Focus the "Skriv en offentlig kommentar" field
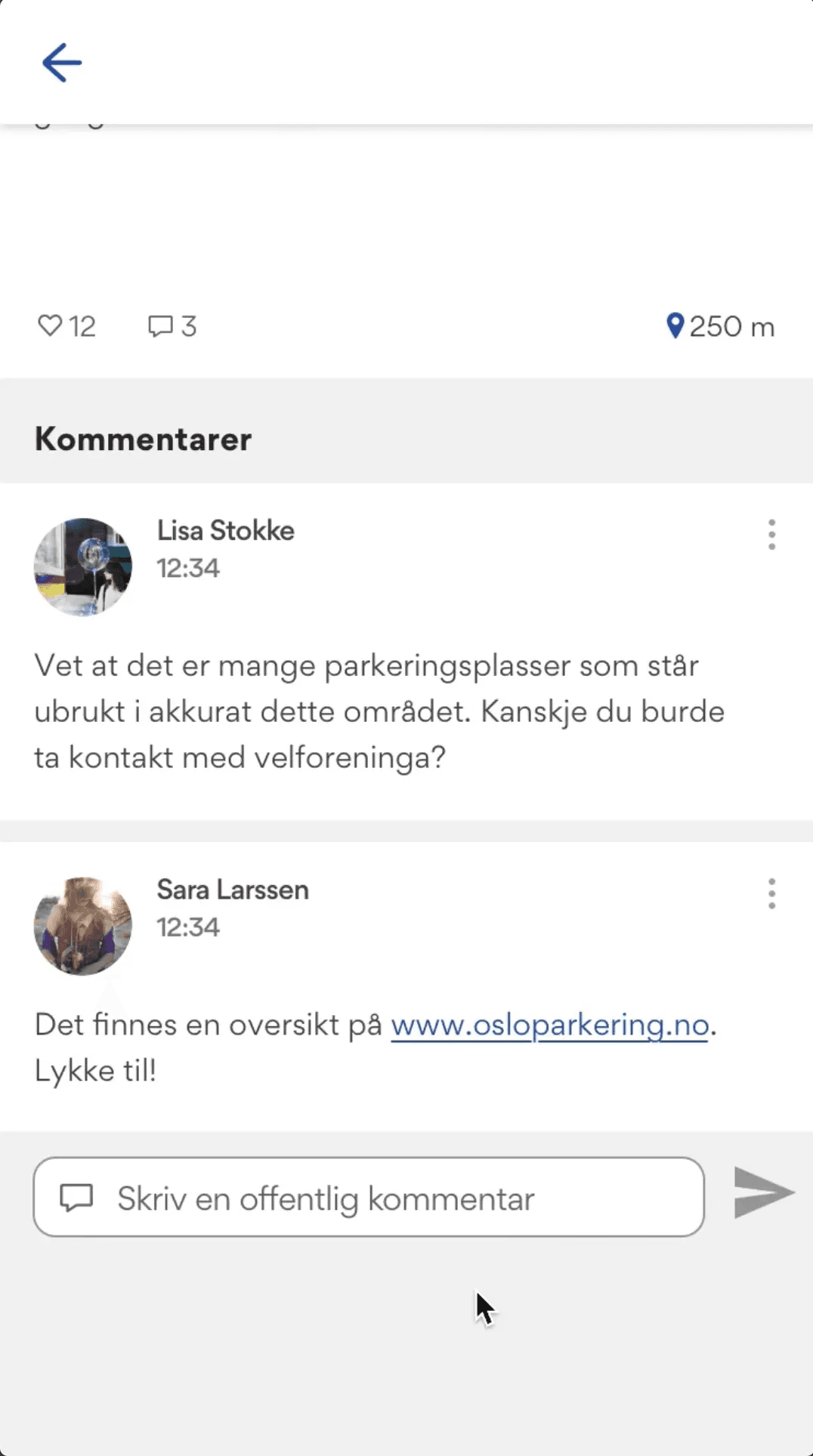813x1456 pixels. tap(369, 1197)
